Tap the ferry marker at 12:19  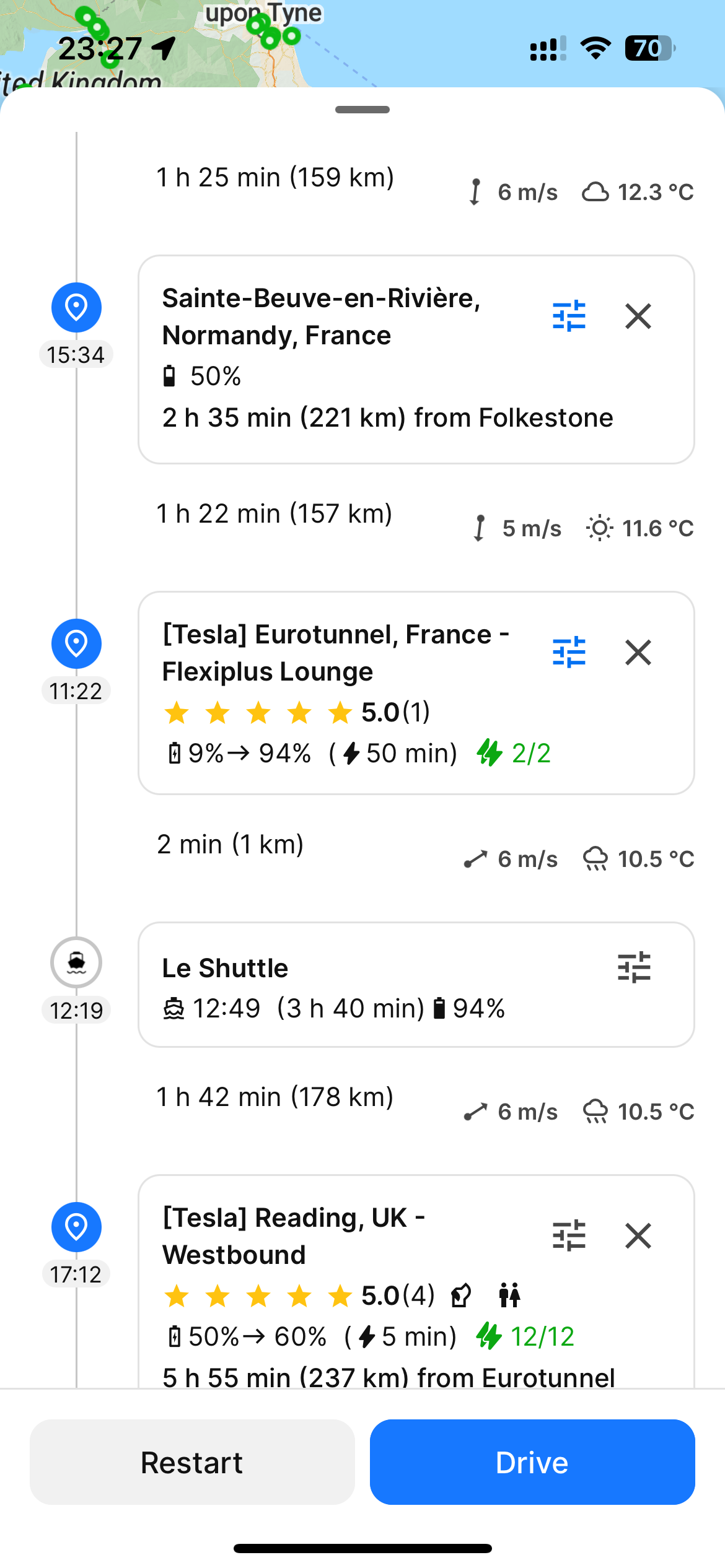[x=76, y=962]
